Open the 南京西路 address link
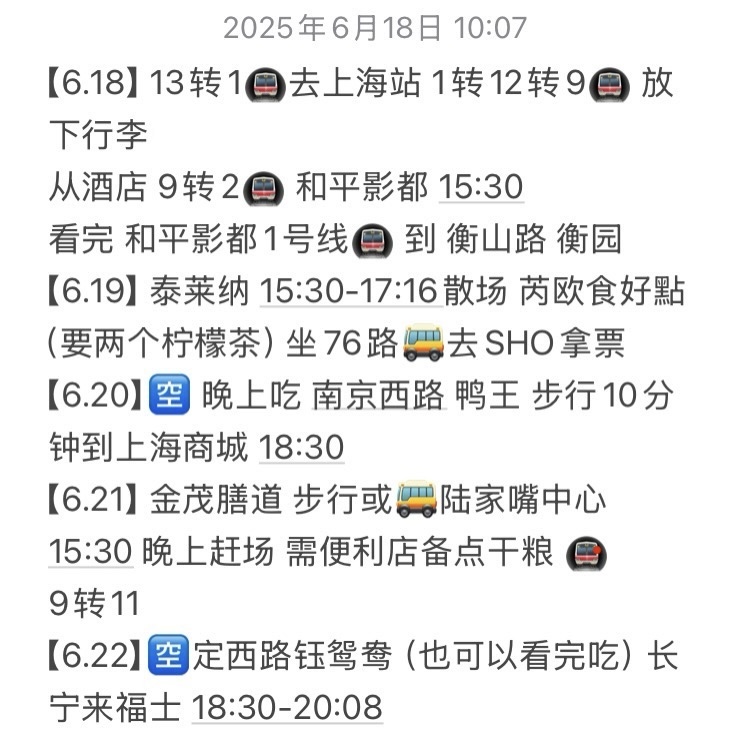This screenshot has height=741, width=736. tap(378, 396)
